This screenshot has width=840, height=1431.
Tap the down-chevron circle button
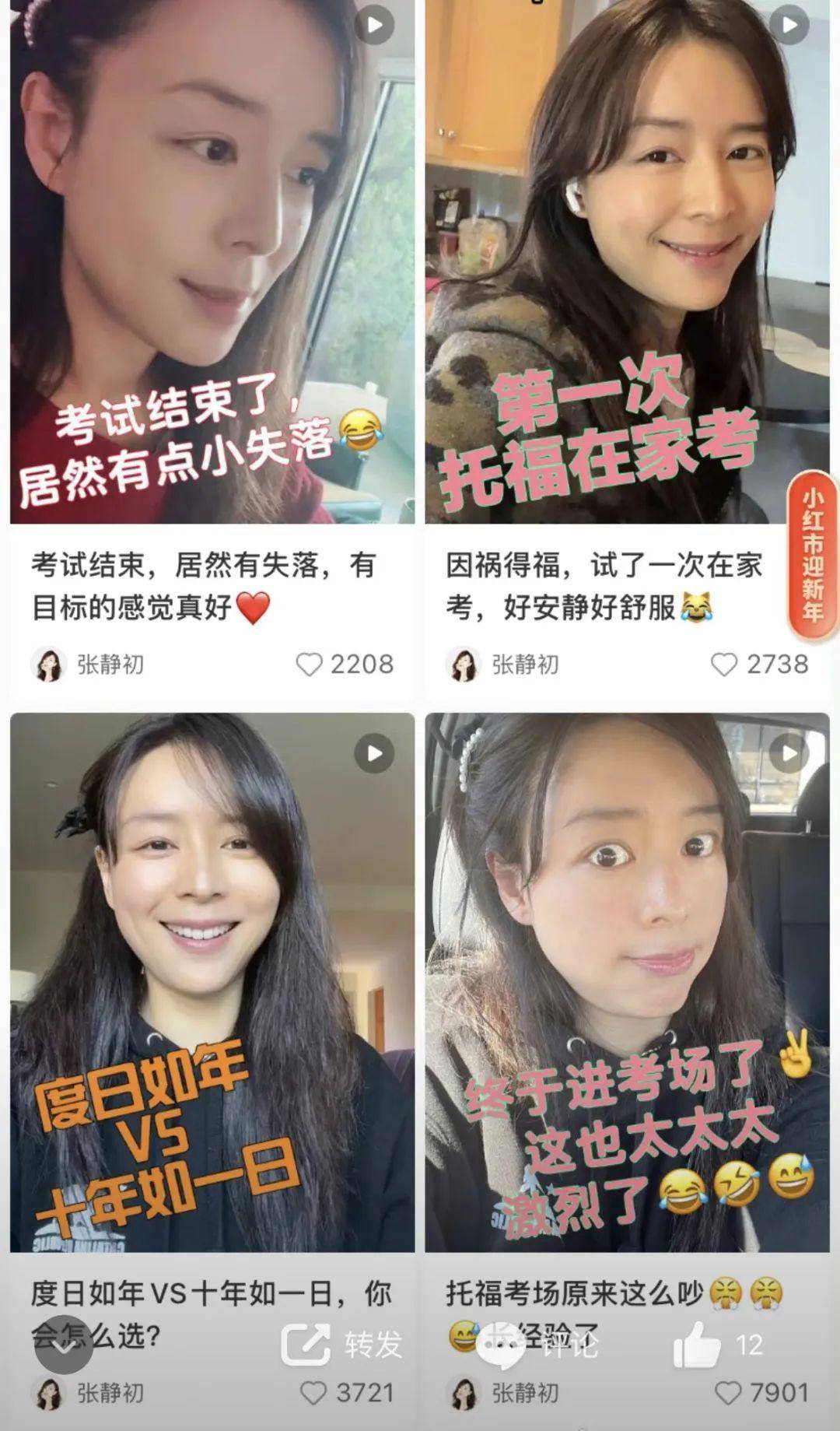[64, 1344]
